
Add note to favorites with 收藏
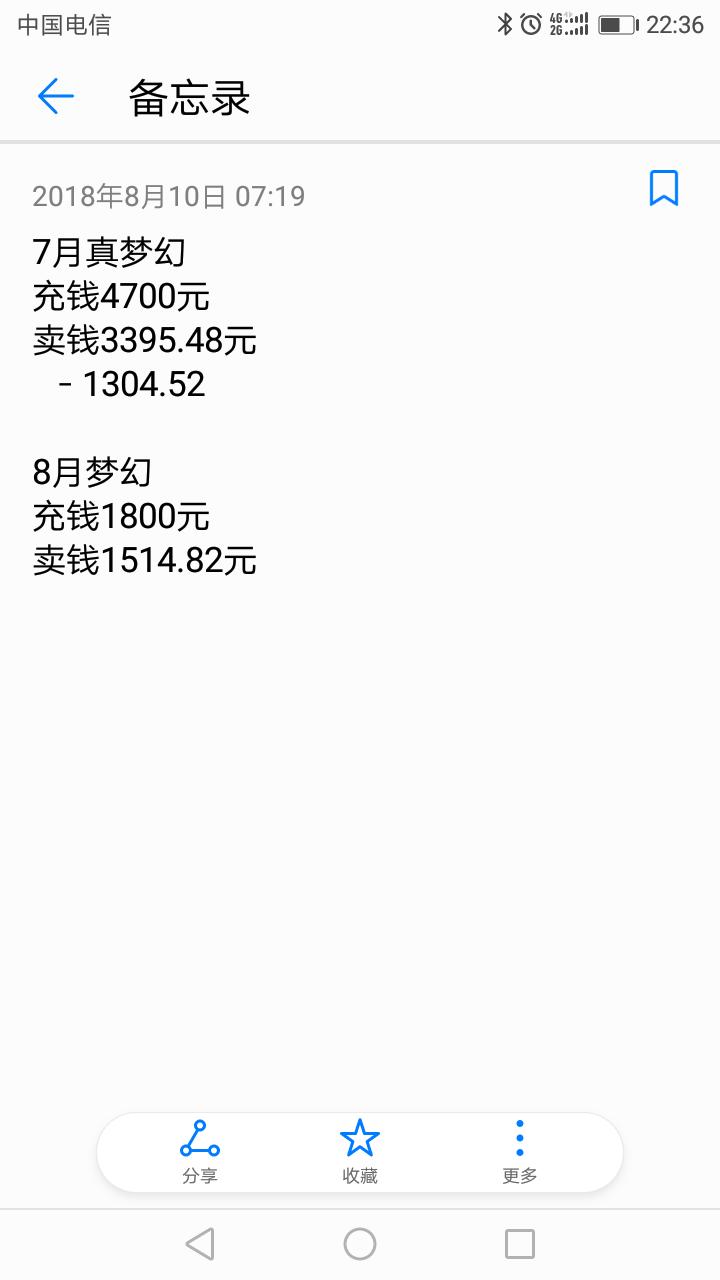[360, 1152]
